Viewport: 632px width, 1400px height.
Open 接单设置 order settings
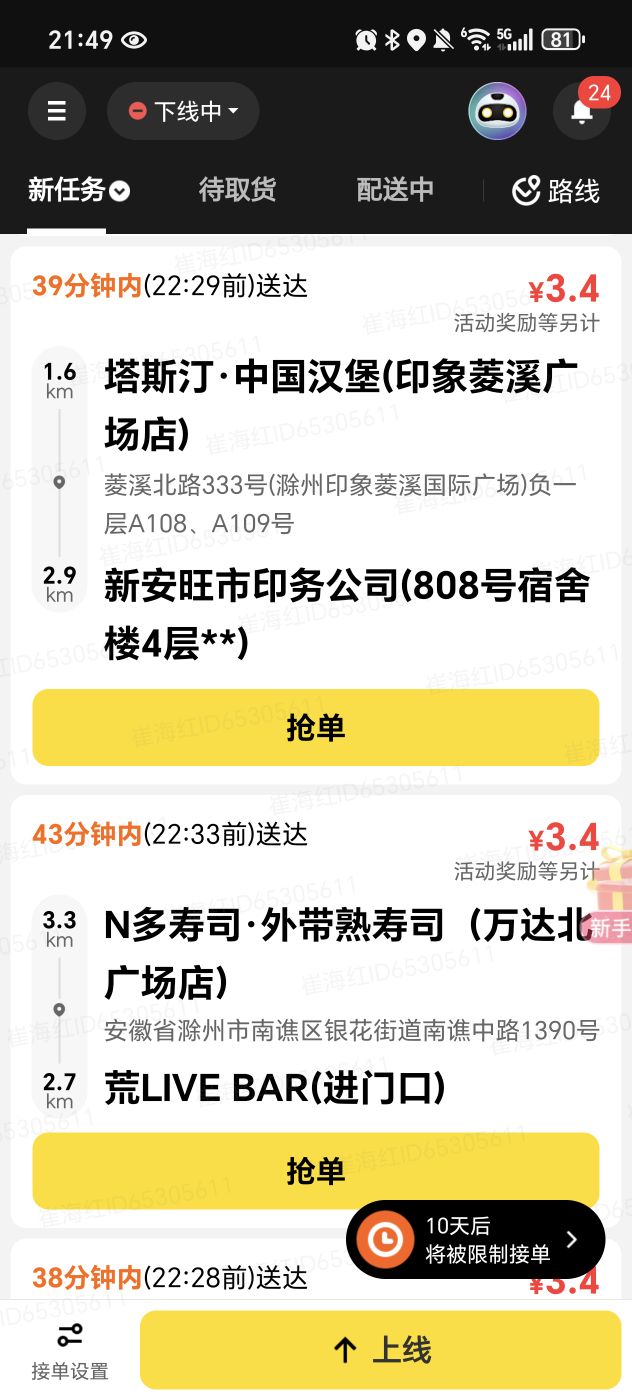pos(69,1350)
